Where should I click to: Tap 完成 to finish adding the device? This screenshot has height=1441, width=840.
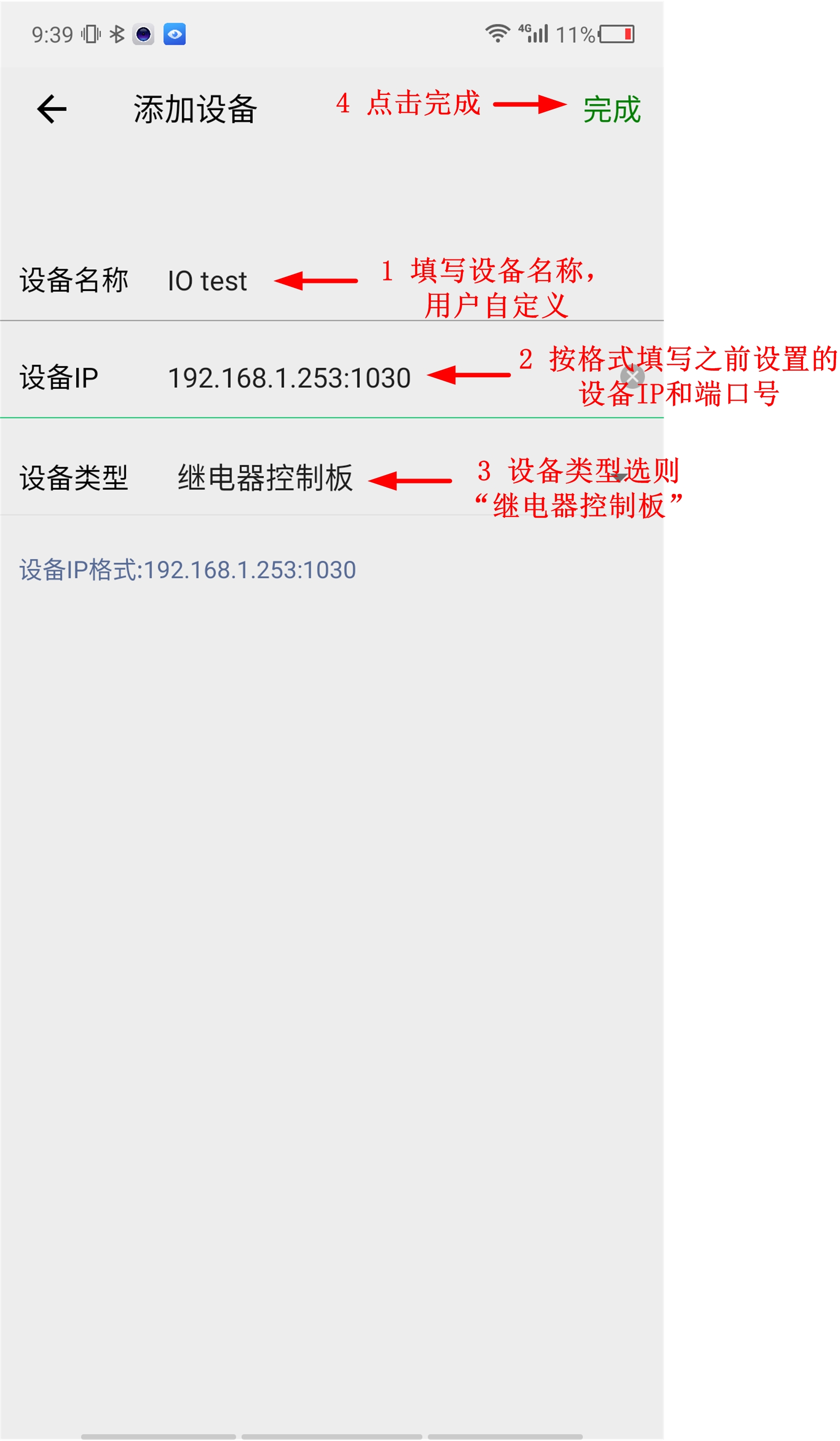click(x=611, y=109)
